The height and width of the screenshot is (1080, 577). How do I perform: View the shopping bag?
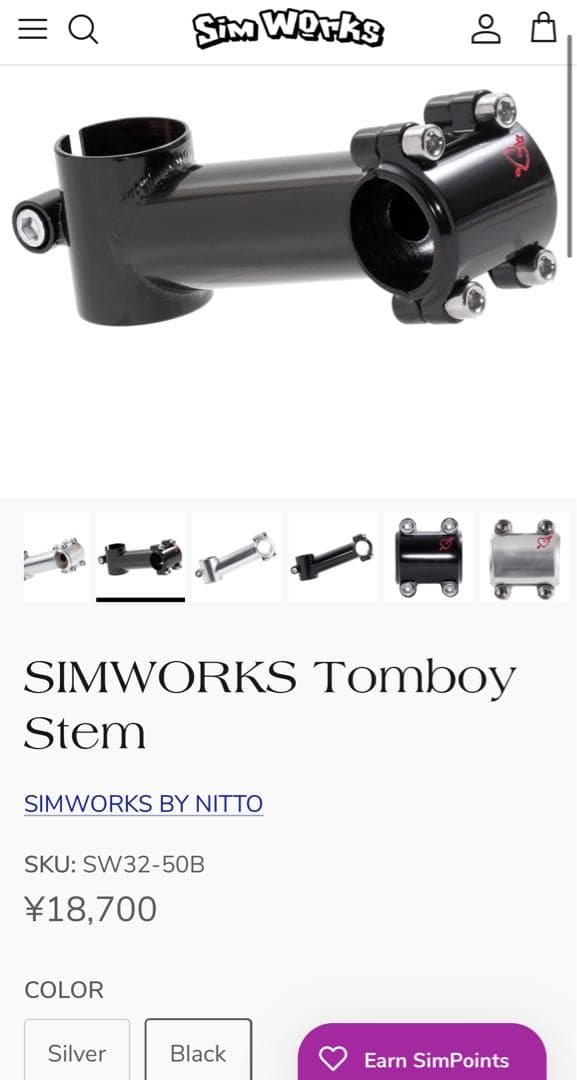pos(543,28)
